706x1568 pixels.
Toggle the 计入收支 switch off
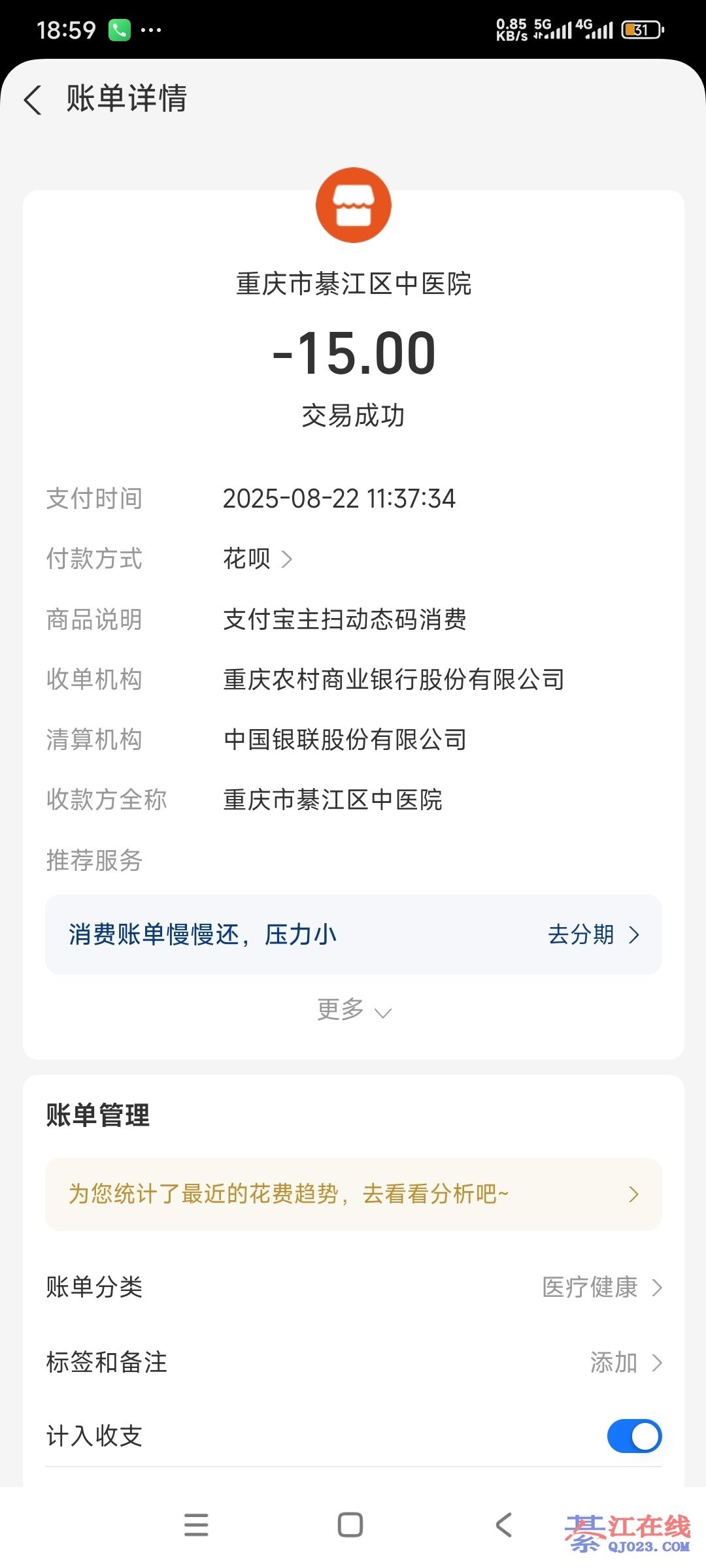pyautogui.click(x=633, y=1436)
